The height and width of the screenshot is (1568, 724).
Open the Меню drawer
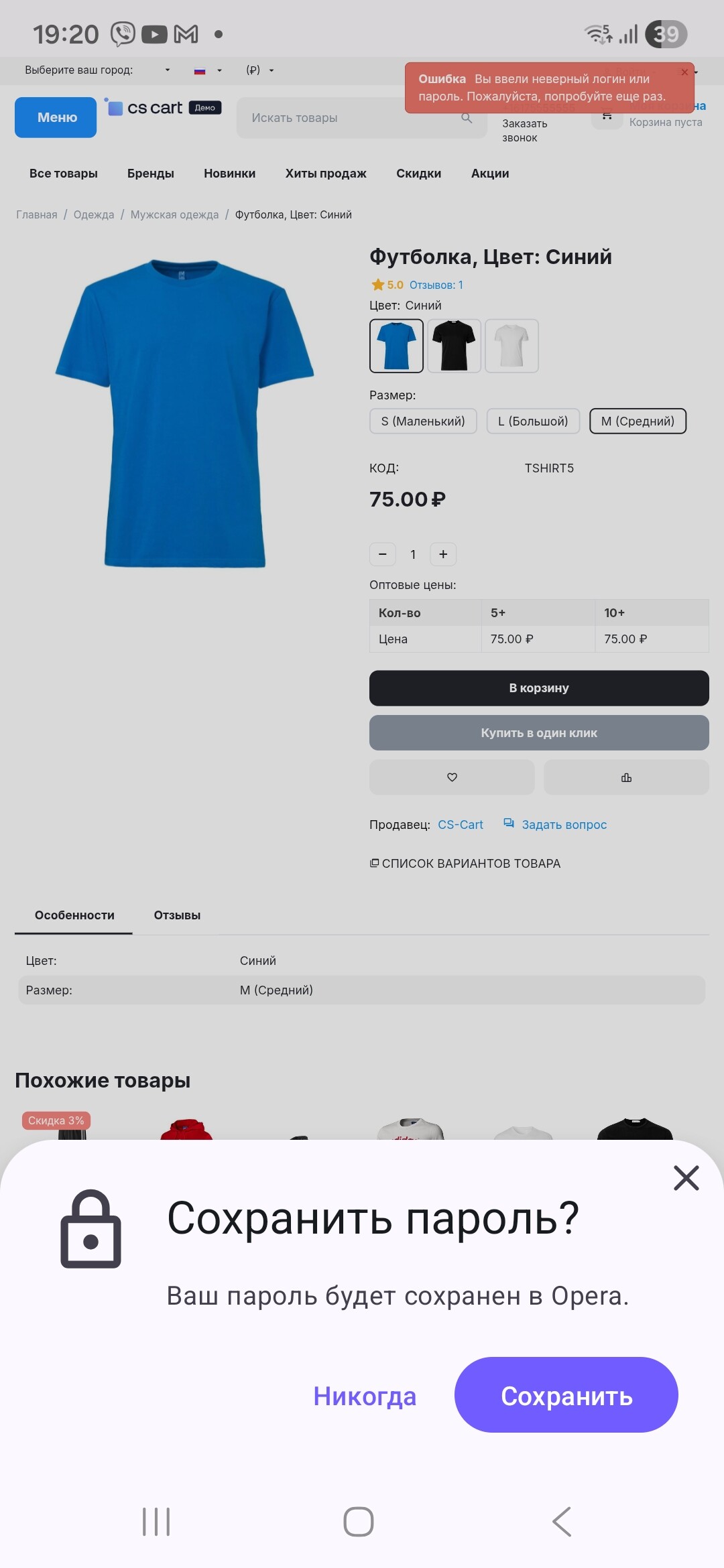click(x=56, y=117)
